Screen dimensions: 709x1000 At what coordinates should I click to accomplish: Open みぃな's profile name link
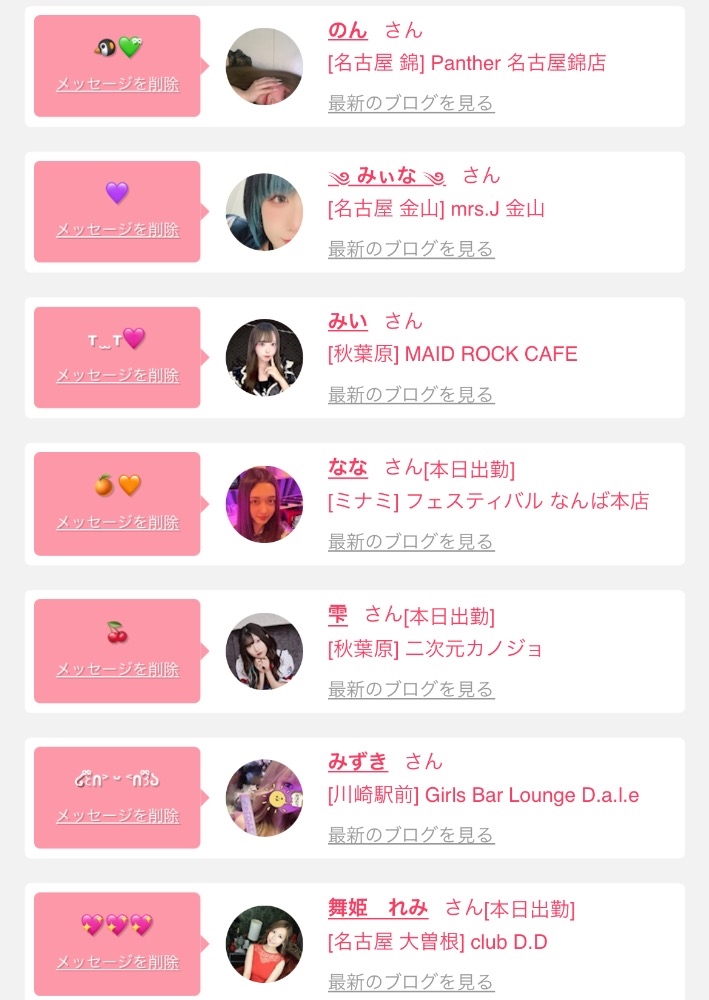click(x=387, y=176)
